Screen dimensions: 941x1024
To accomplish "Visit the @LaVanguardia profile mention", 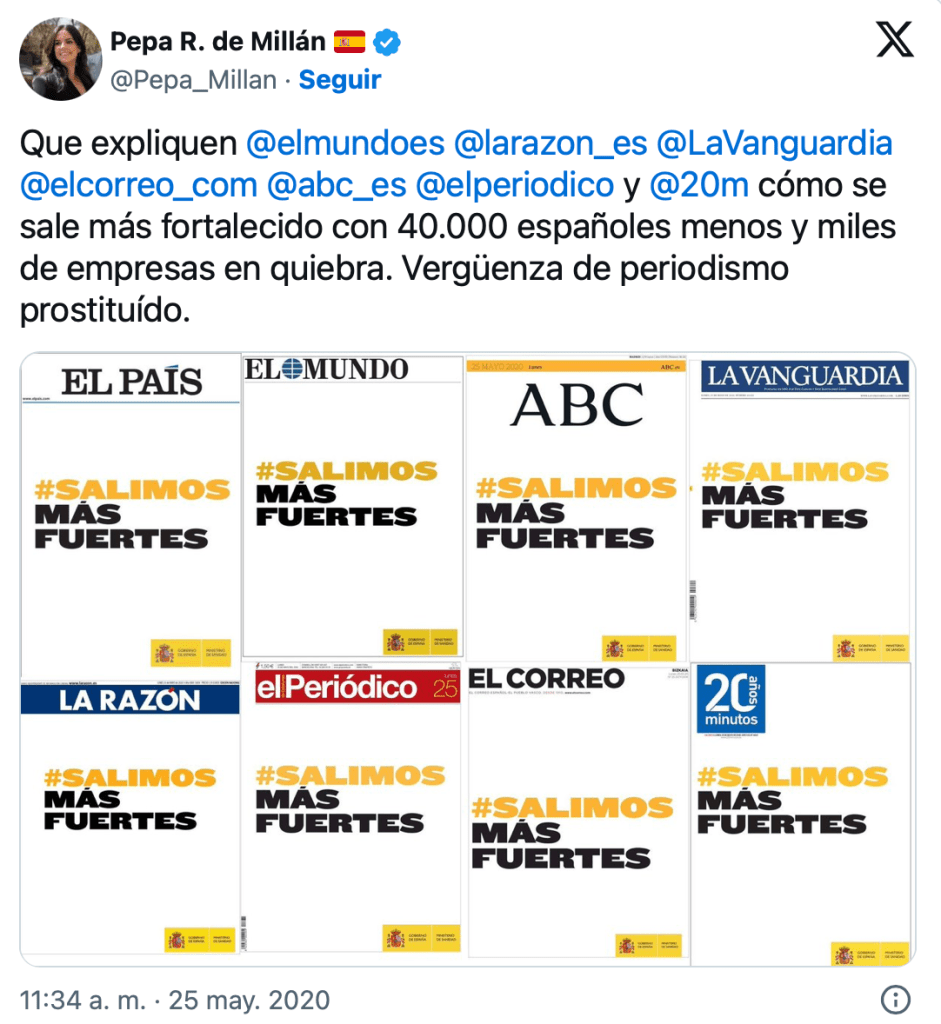I will (x=774, y=143).
